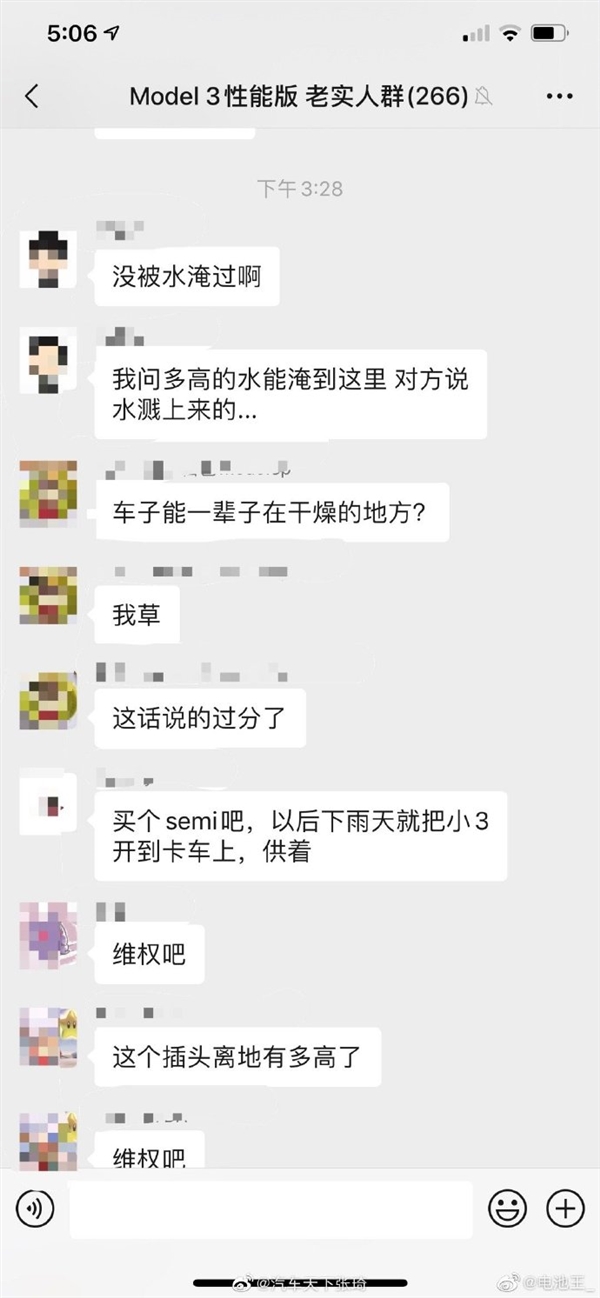Image resolution: width=600 pixels, height=1298 pixels.
Task: Switch to voice message input
Action: [x=35, y=1209]
